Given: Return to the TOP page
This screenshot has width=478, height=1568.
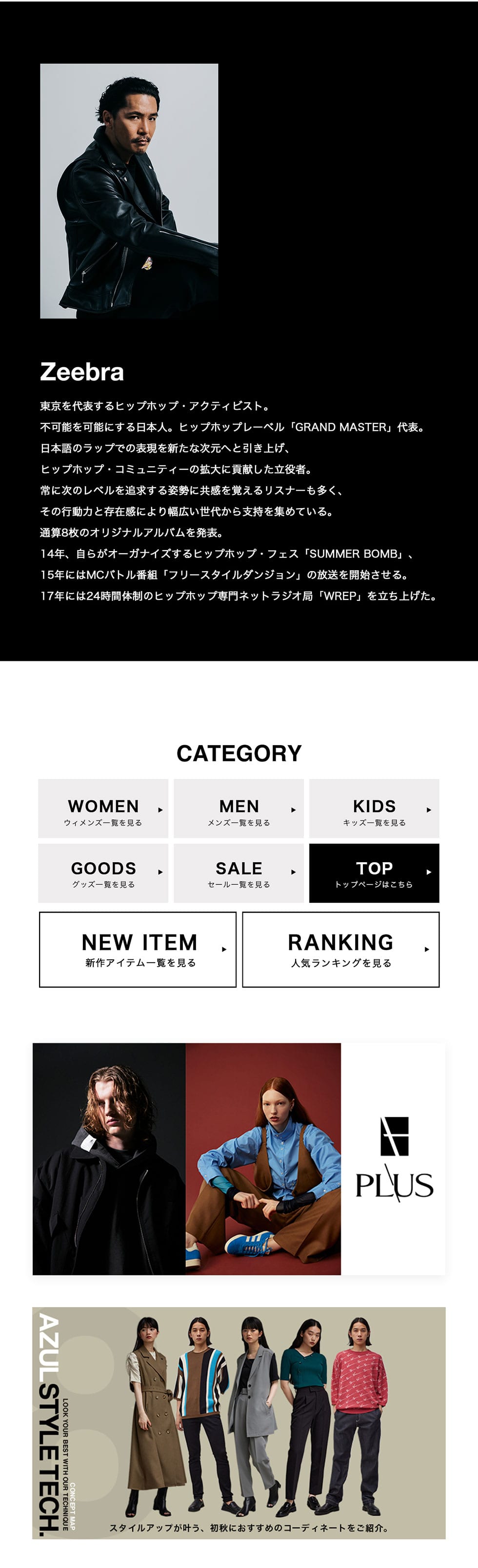Looking at the screenshot, I should point(374,873).
